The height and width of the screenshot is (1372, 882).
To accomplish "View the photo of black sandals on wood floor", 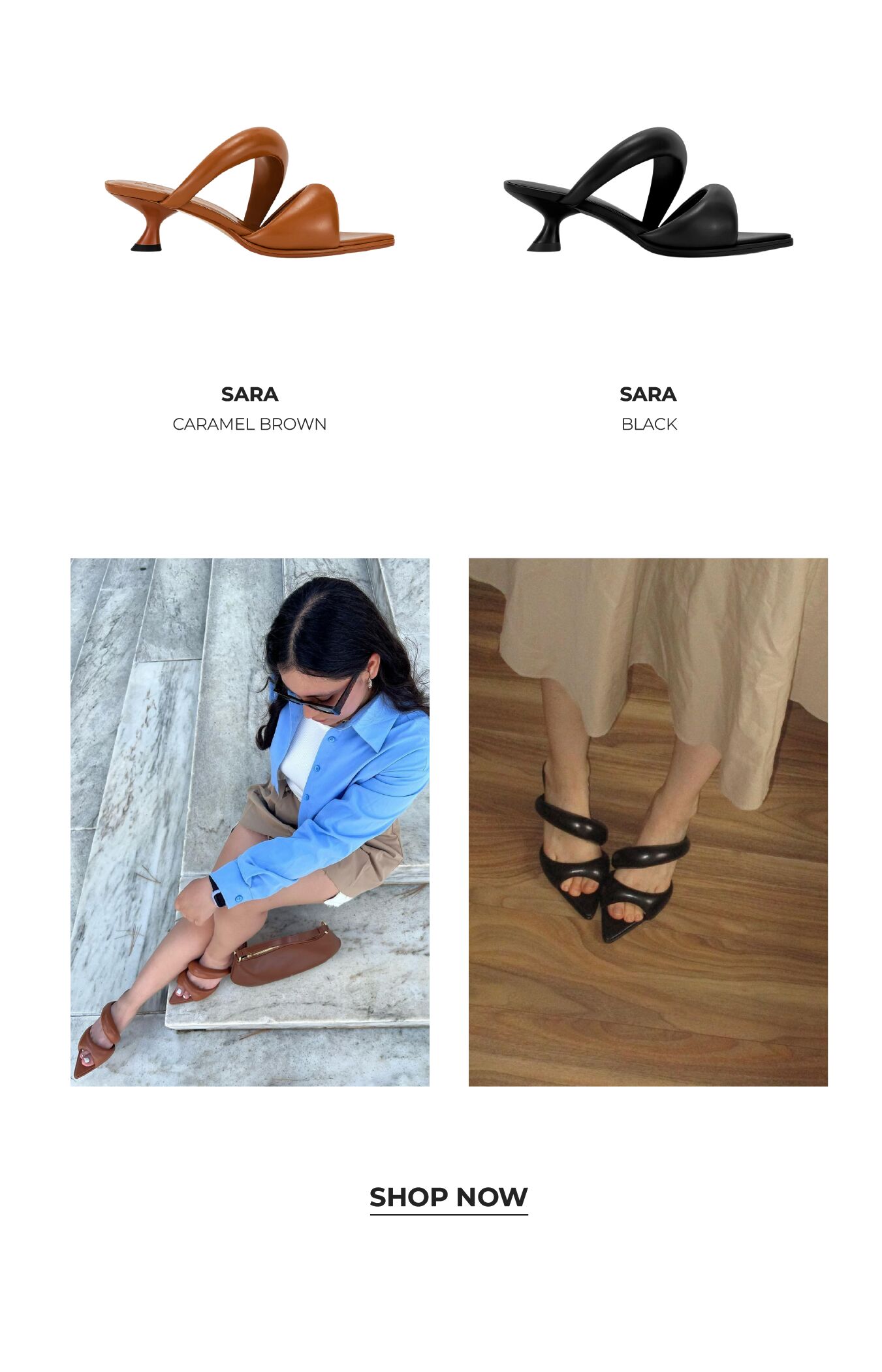I will [x=648, y=822].
